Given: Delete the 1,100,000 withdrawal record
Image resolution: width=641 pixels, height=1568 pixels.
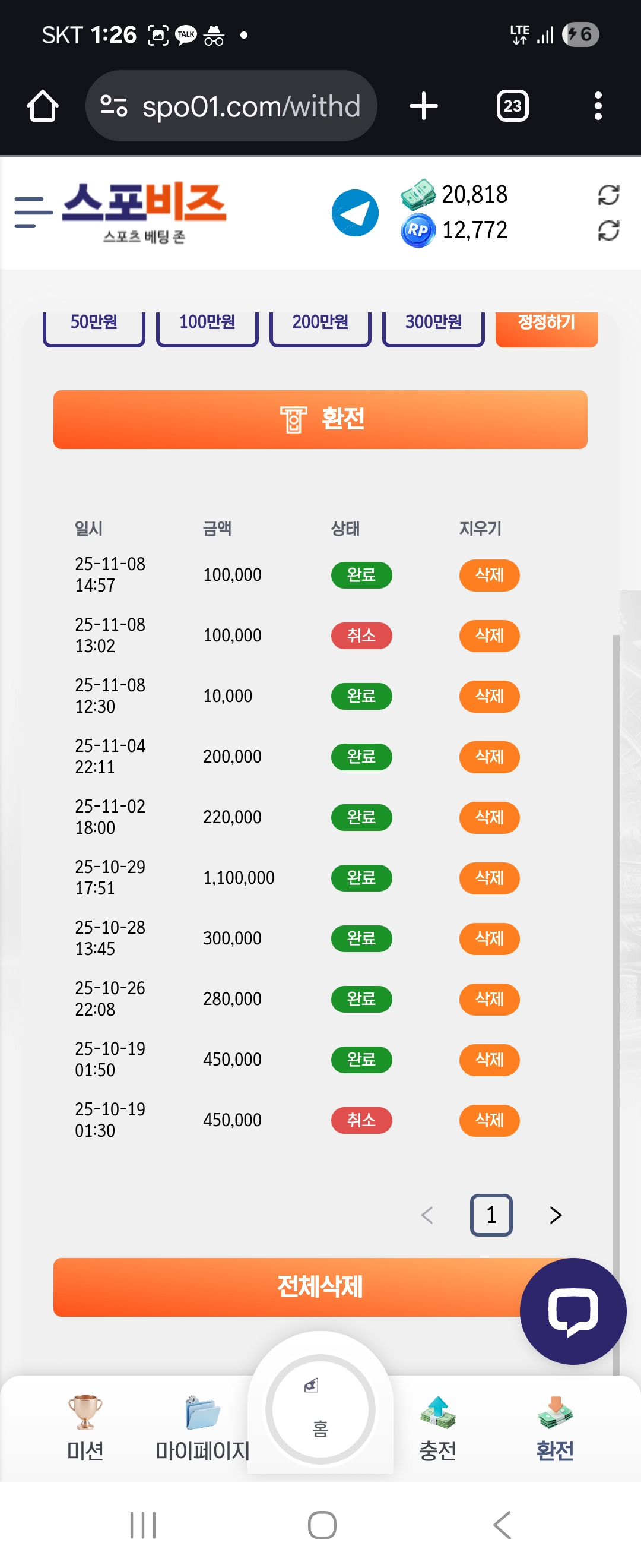Looking at the screenshot, I should (489, 878).
